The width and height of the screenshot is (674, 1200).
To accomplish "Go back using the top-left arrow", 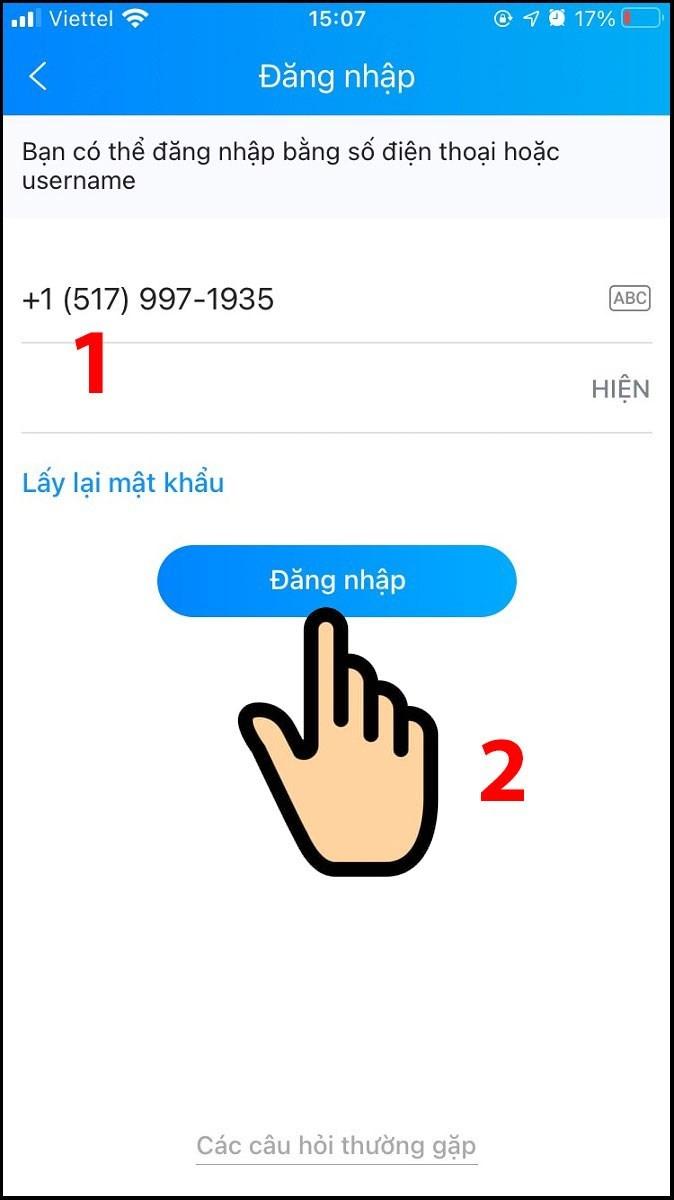I will [x=38, y=77].
